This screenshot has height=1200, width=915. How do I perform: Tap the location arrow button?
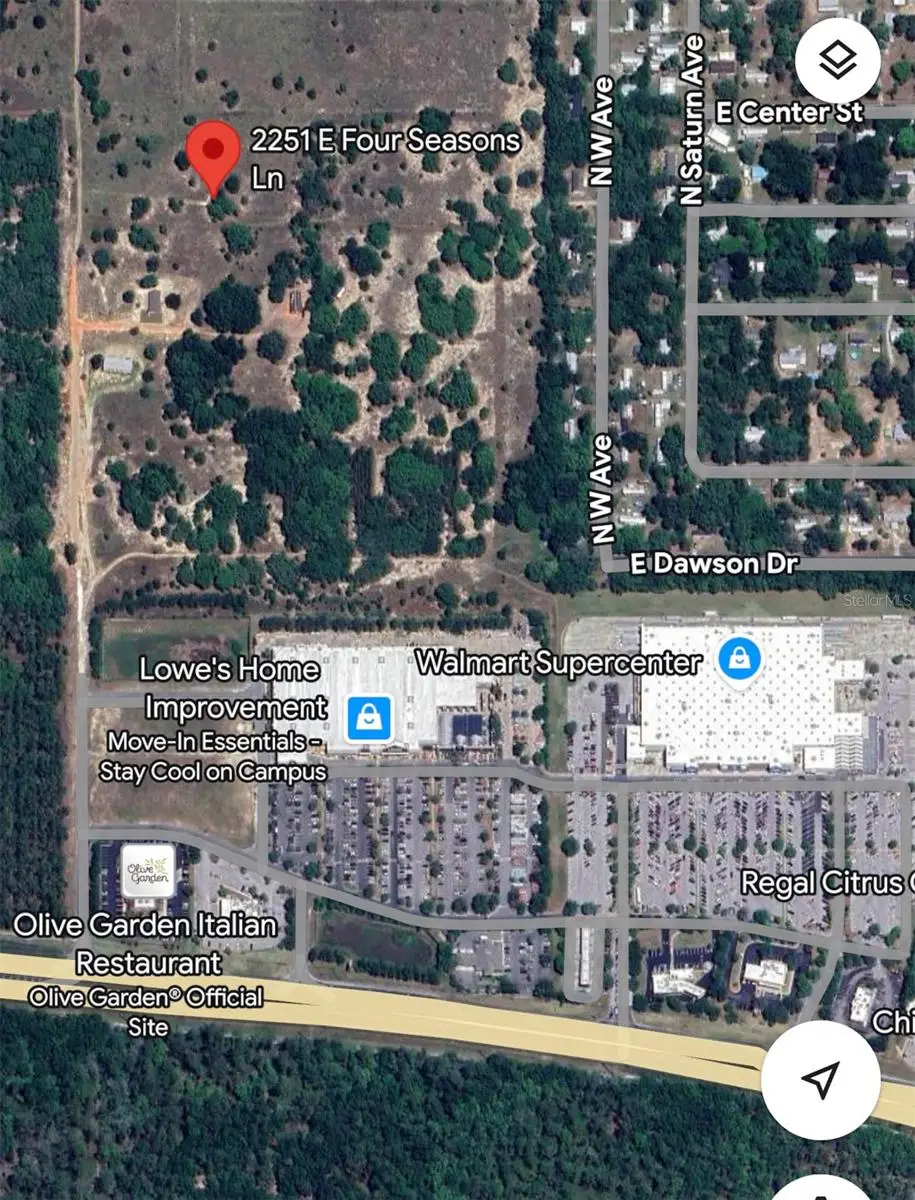tap(820, 1080)
